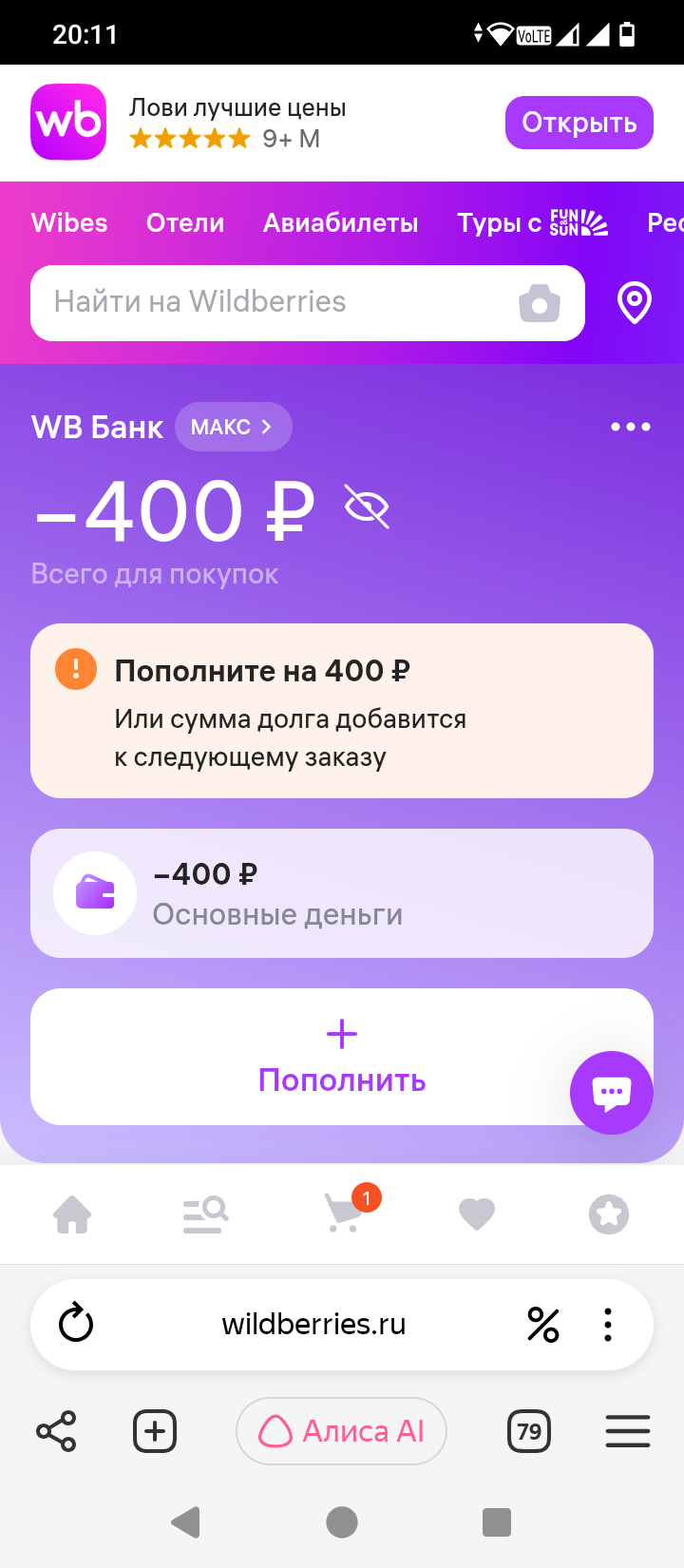Open Алиса AI assistant
The image size is (684, 1568).
341,1430
